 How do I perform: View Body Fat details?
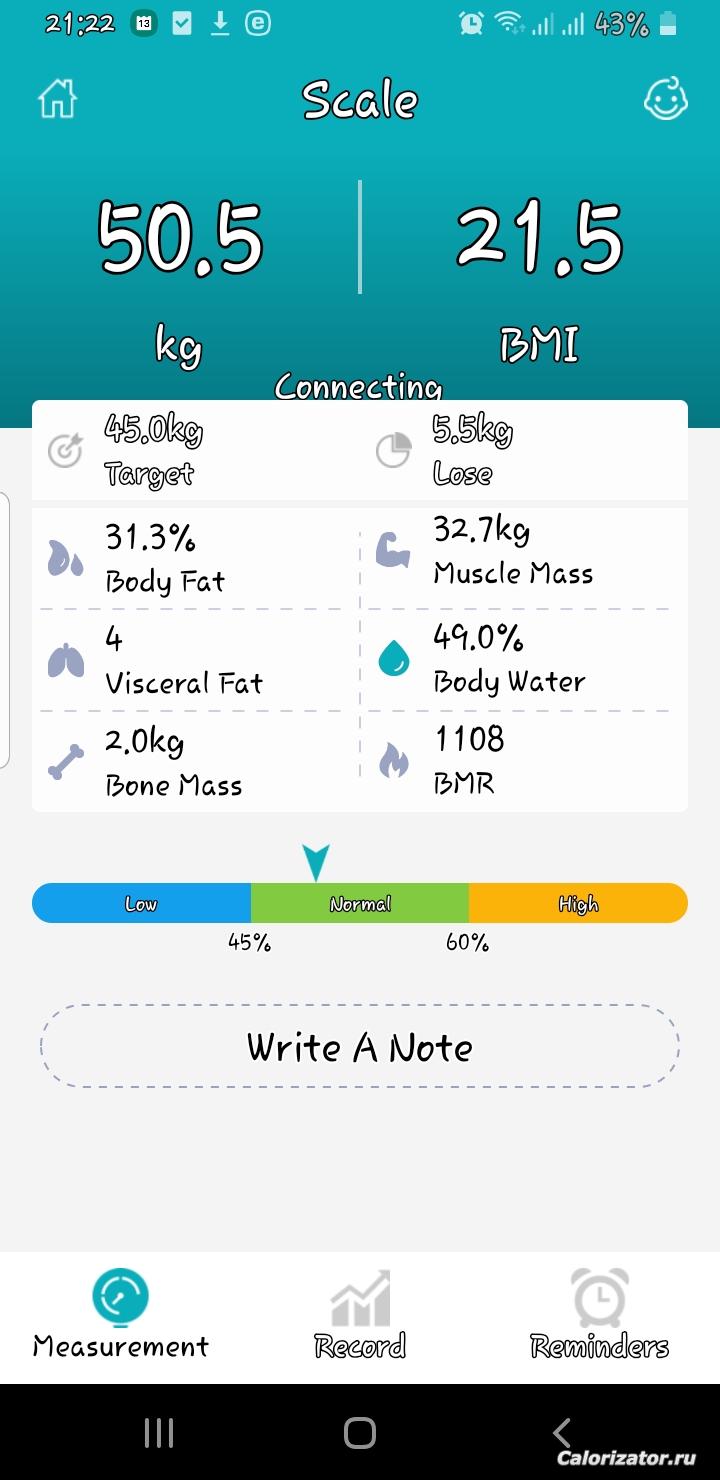pos(196,558)
